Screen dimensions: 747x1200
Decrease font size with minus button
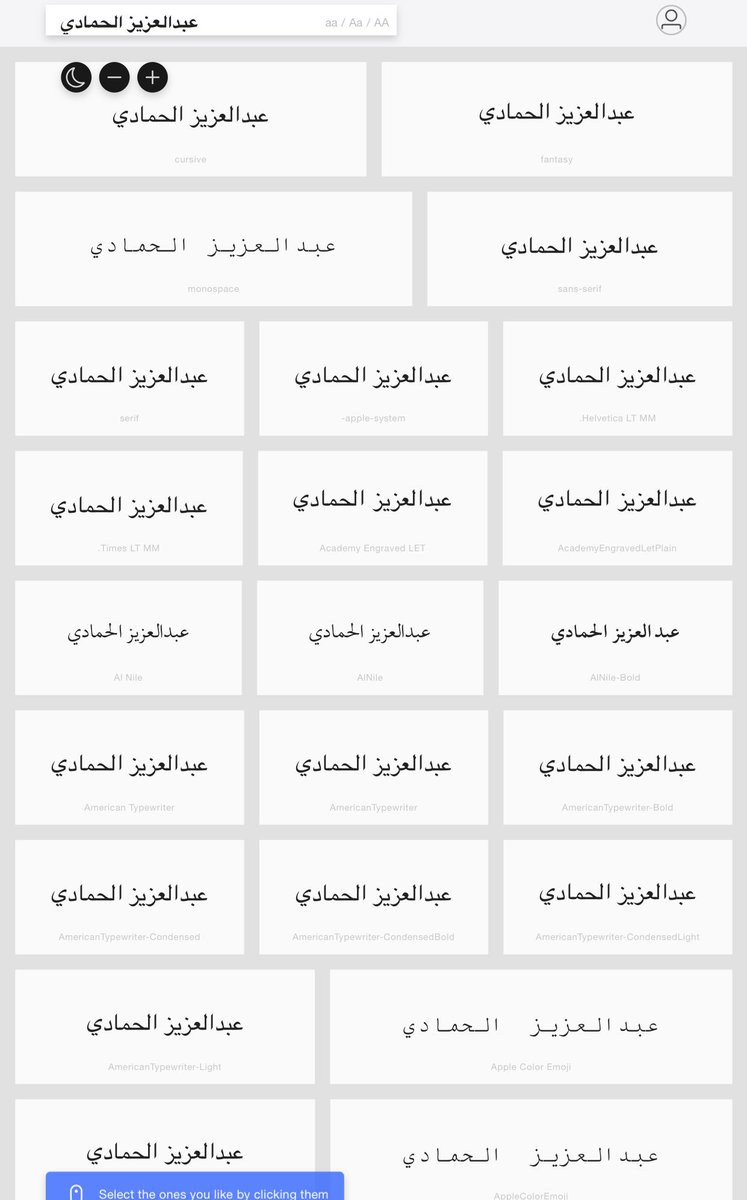114,77
